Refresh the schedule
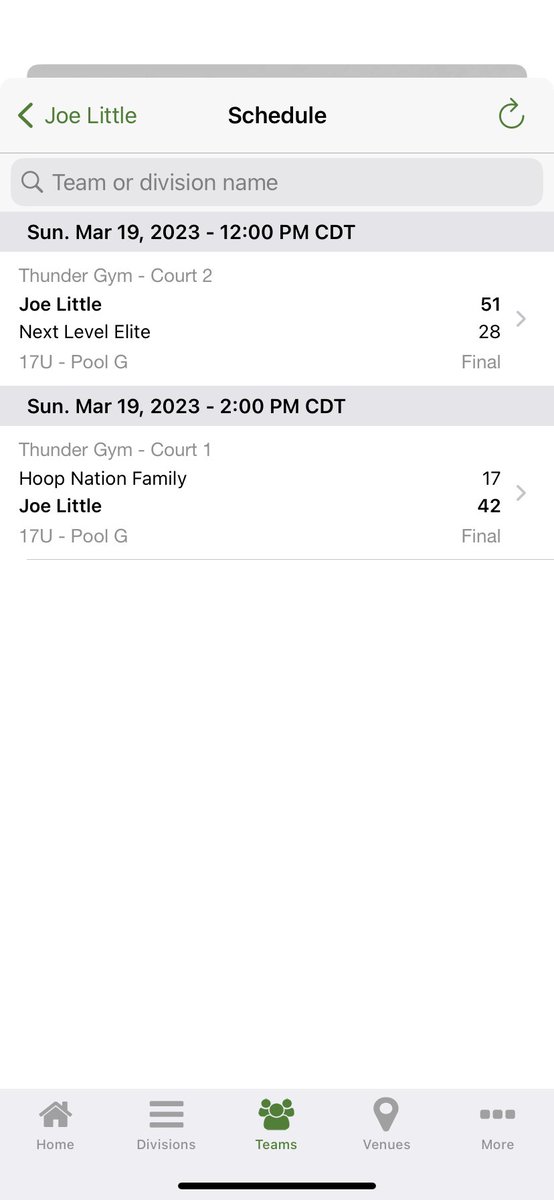This screenshot has height=1200, width=554. point(511,115)
